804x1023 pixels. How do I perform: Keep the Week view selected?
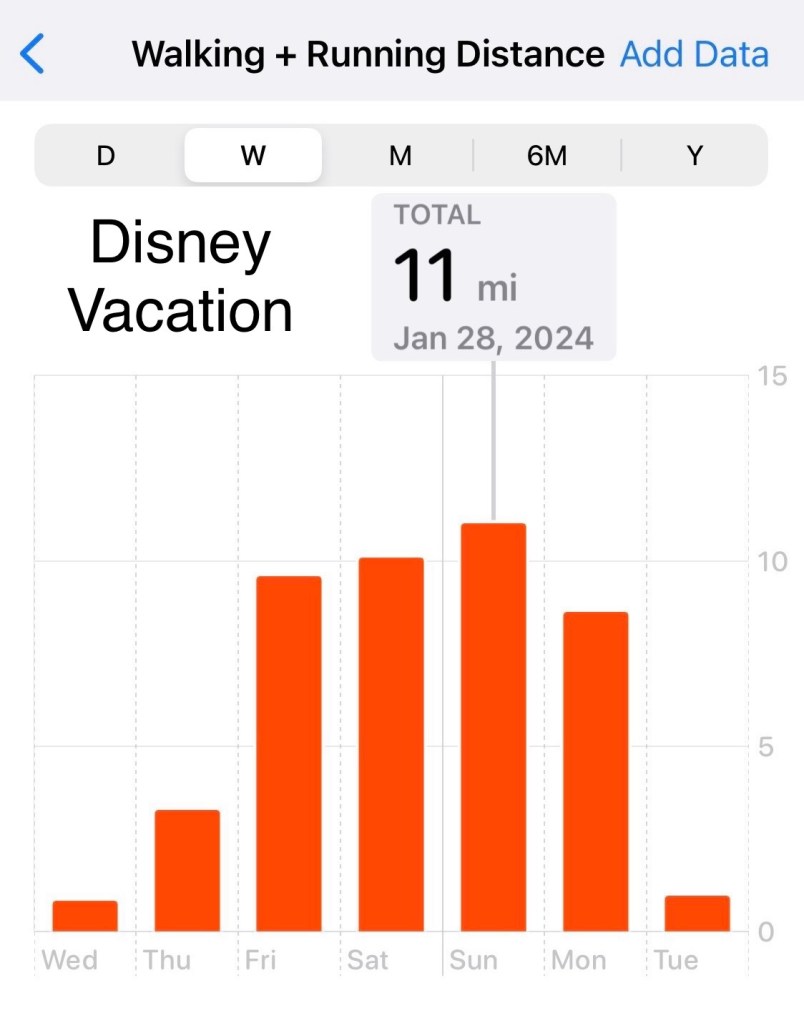click(252, 155)
